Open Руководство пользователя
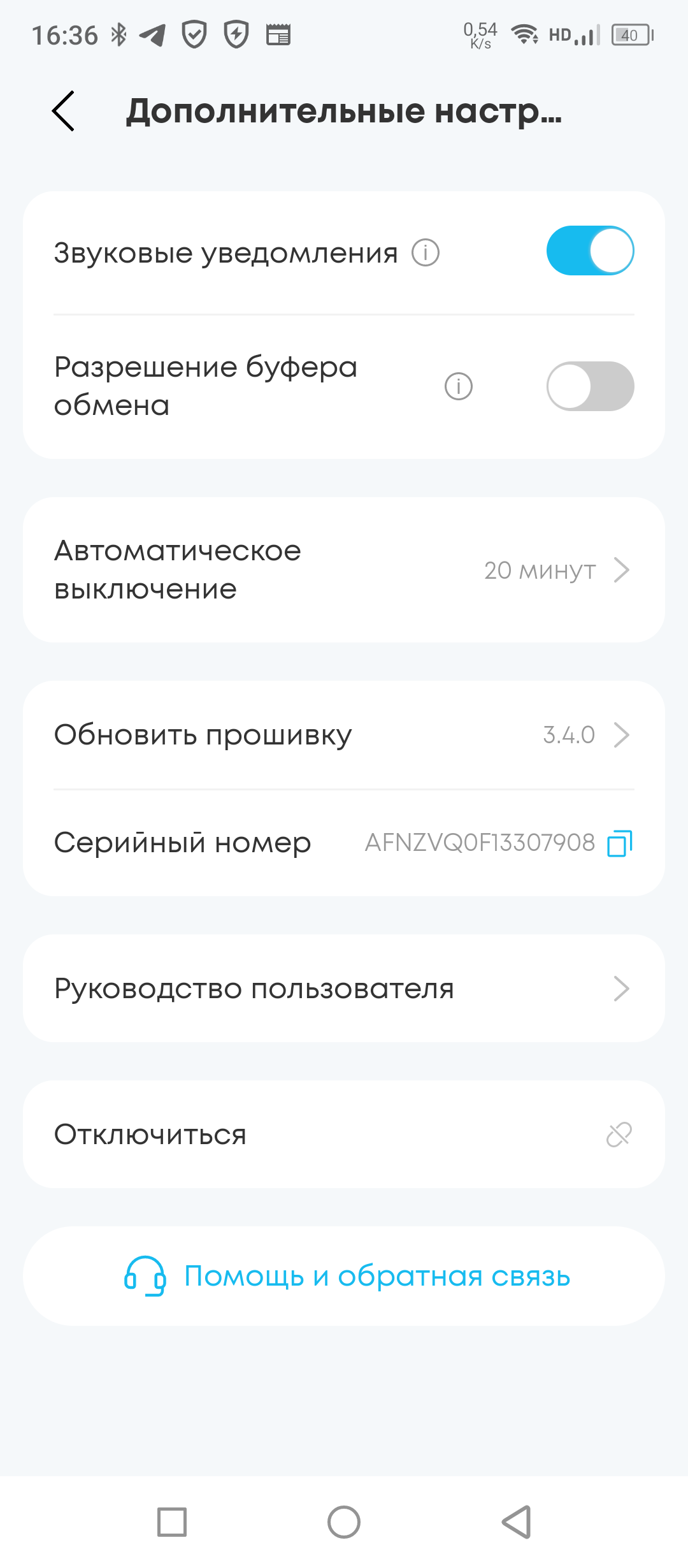This screenshot has height=1568, width=688. pyautogui.click(x=344, y=989)
